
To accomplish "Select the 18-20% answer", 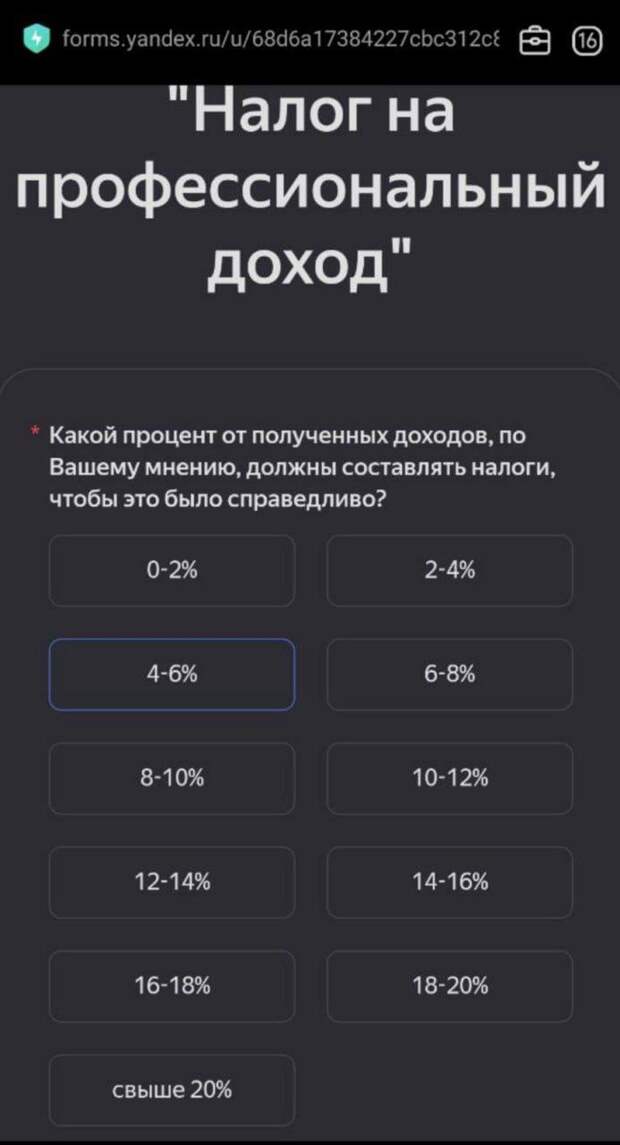I will (x=449, y=986).
